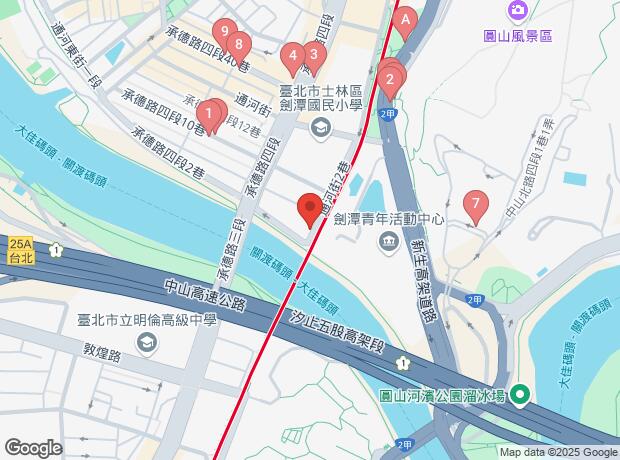Open map marker number 8
620x460 pixels.
239,44
